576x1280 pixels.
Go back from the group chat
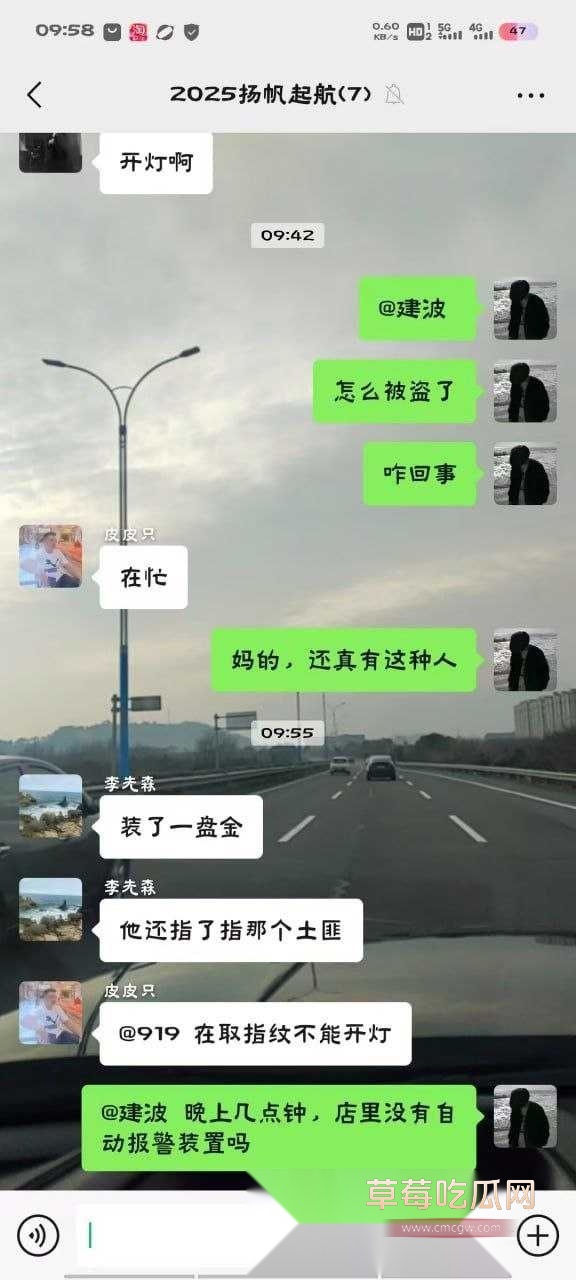[x=35, y=95]
